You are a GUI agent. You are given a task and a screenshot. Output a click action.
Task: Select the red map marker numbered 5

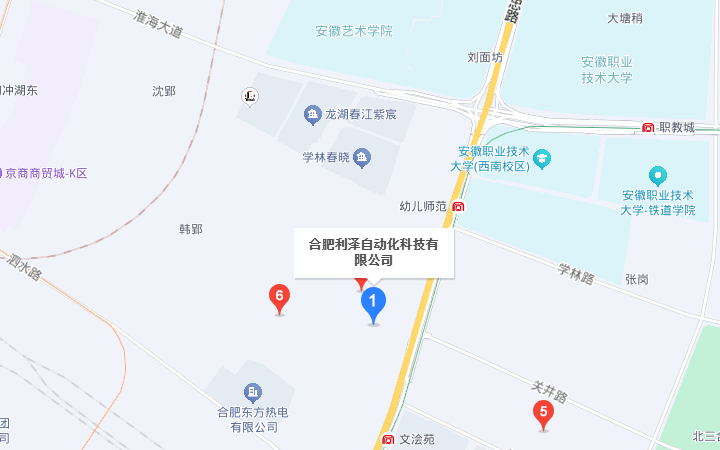[x=543, y=411]
